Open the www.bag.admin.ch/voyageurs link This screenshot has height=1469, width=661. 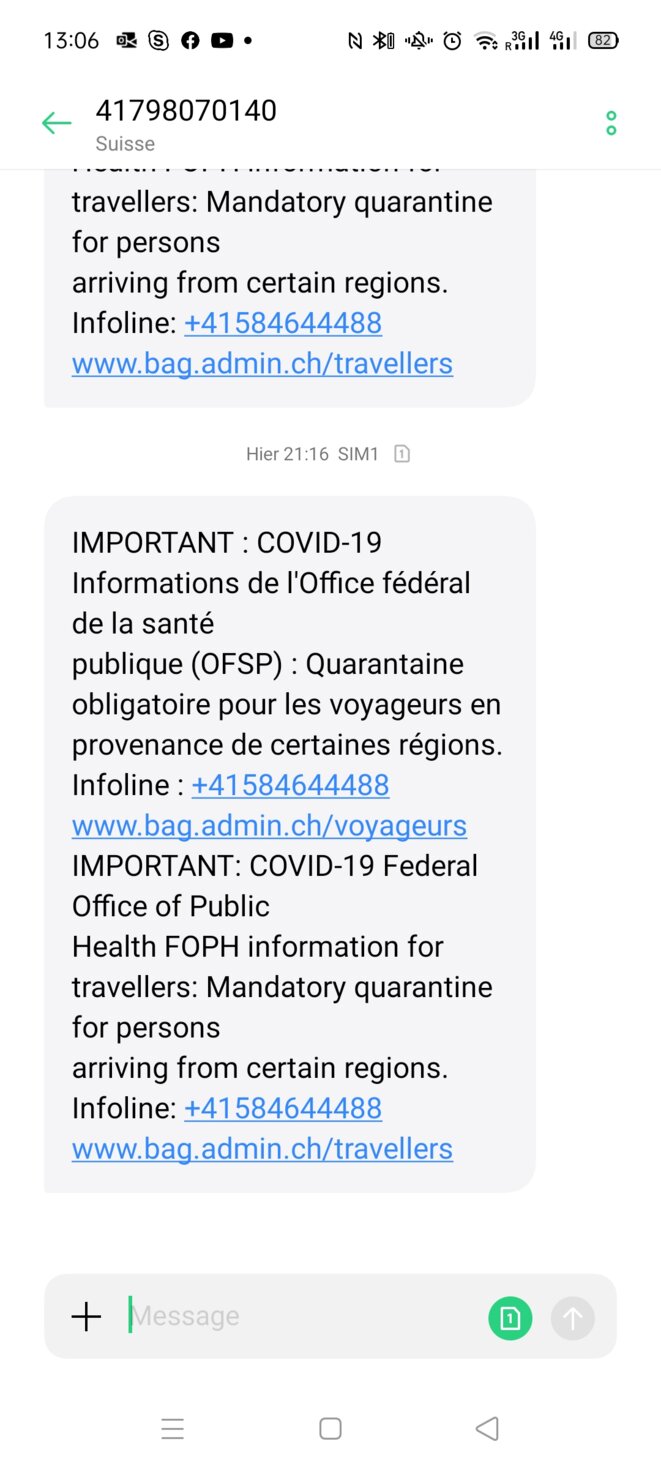pos(269,826)
